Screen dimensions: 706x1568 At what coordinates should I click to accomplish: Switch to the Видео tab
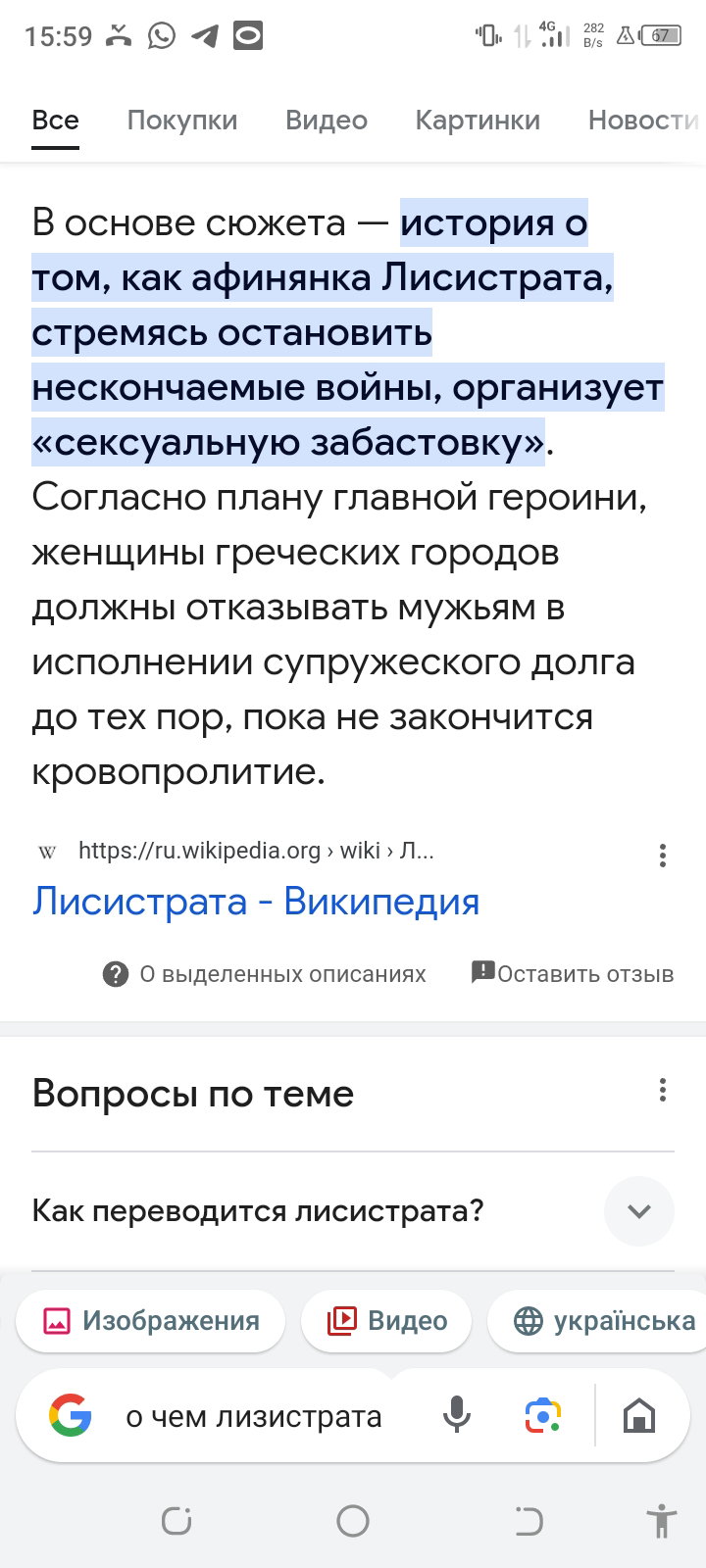[327, 120]
